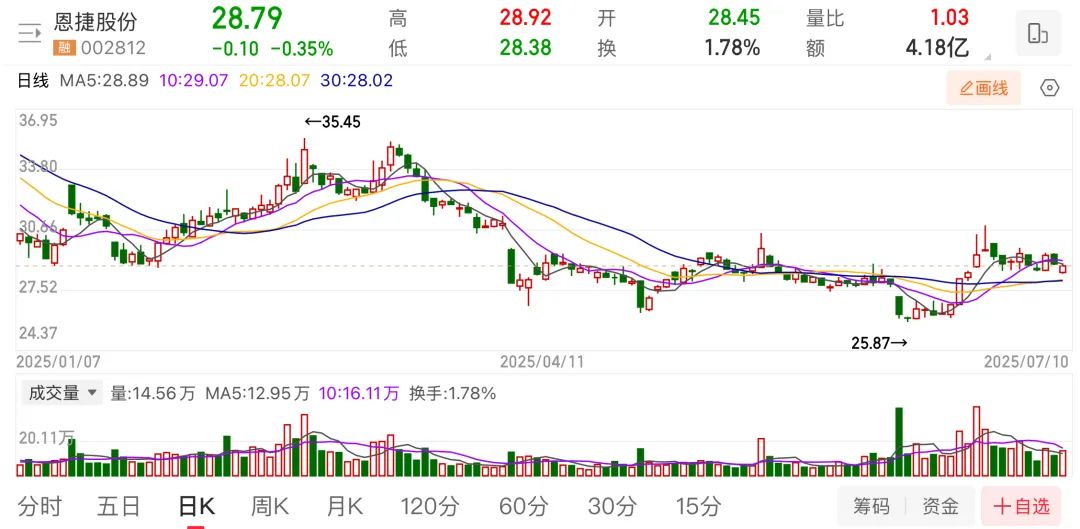Open the stock list menu icon
1080x529 pixels.
coord(28,33)
